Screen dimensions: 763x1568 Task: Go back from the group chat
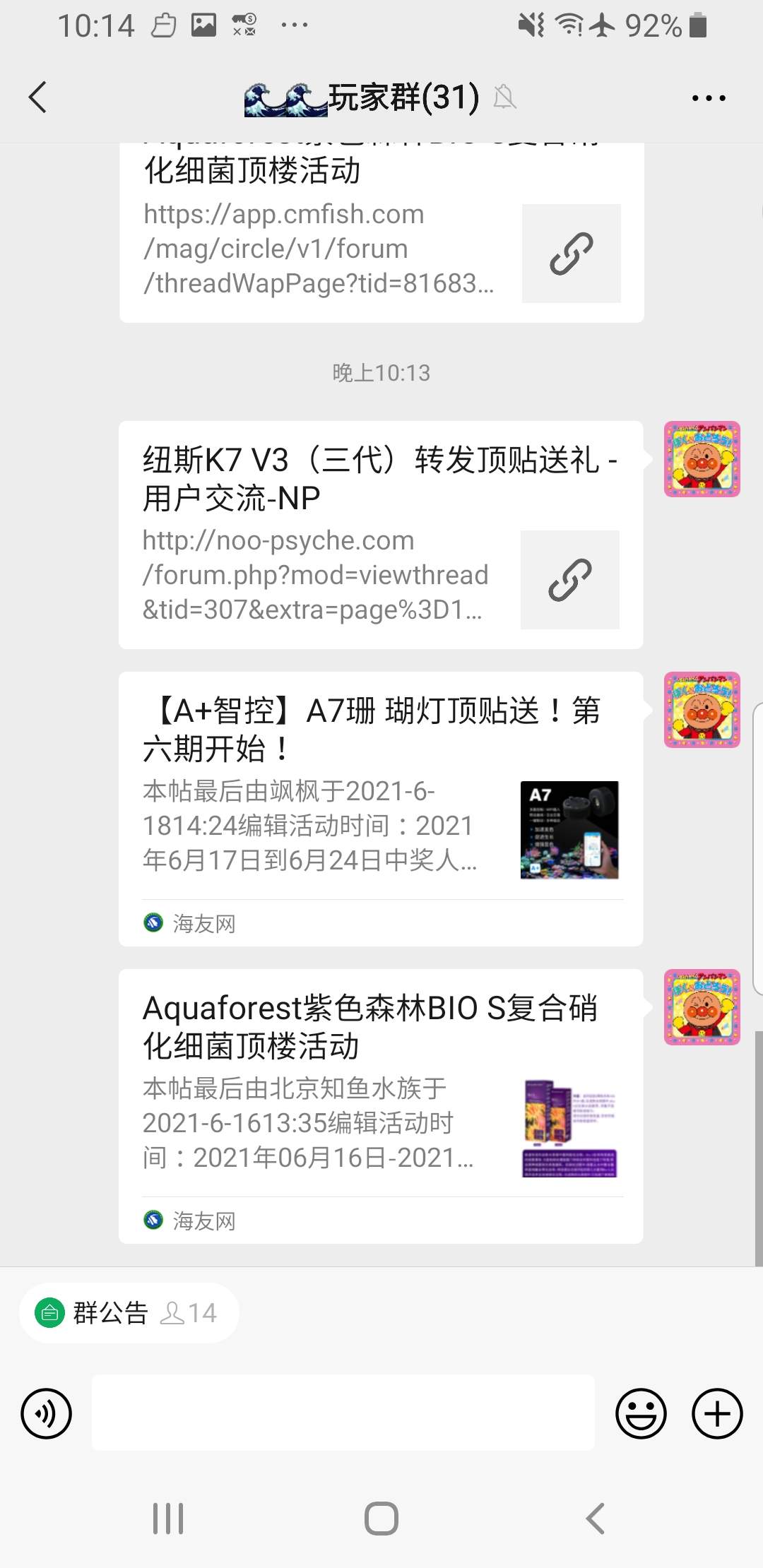tap(38, 97)
